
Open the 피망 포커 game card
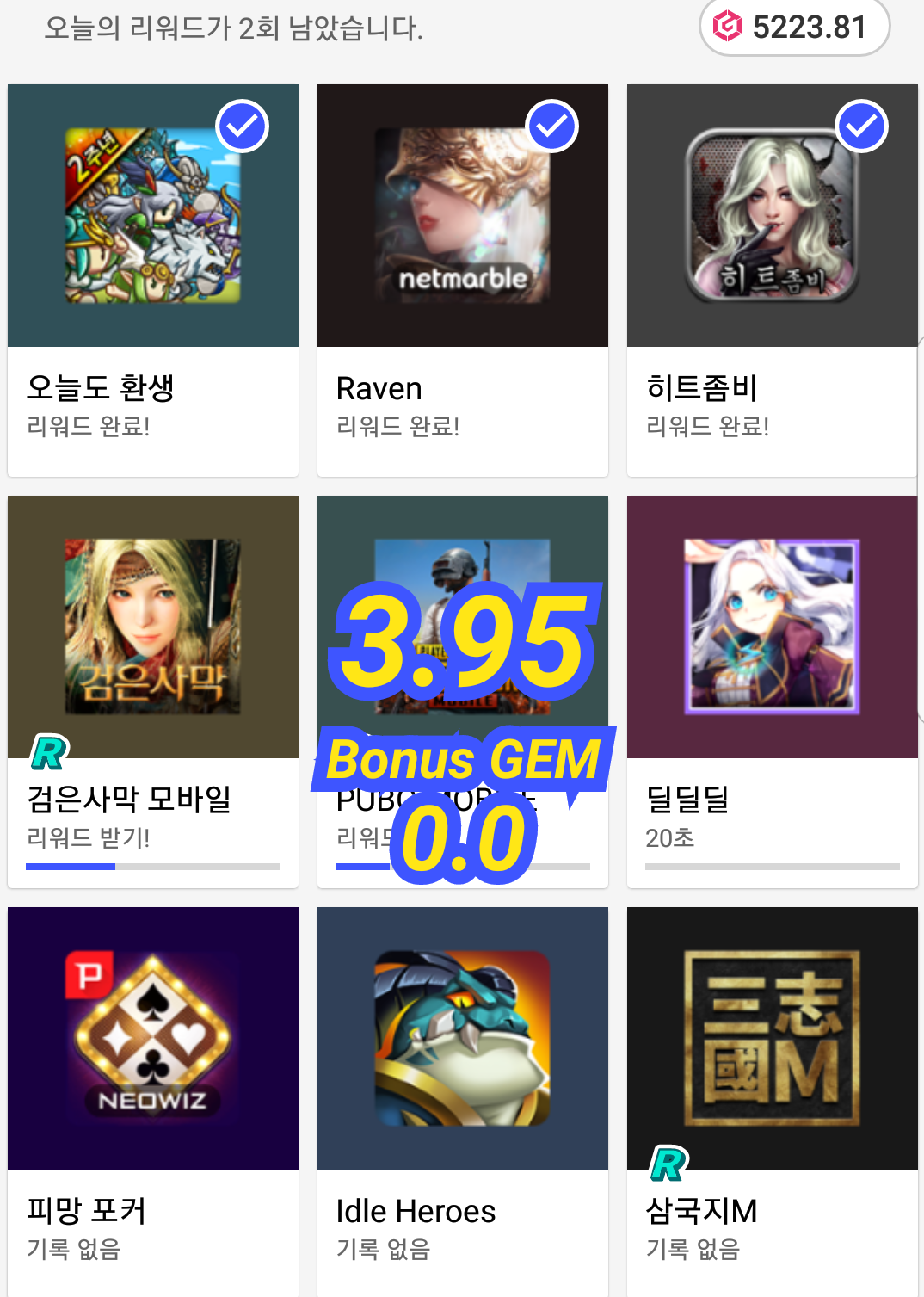(153, 1102)
